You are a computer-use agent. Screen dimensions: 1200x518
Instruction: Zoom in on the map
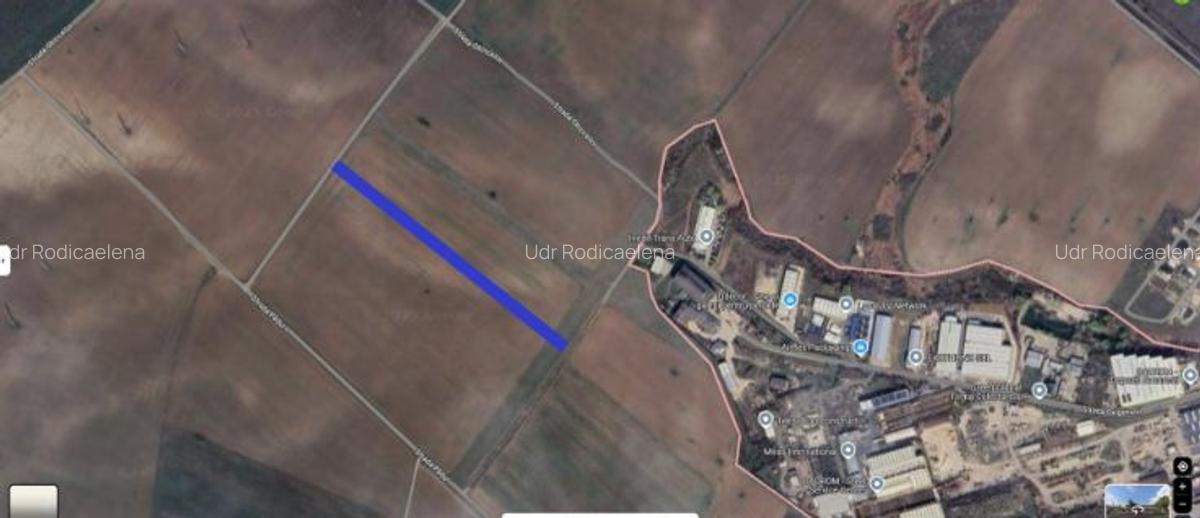pos(1182,487)
